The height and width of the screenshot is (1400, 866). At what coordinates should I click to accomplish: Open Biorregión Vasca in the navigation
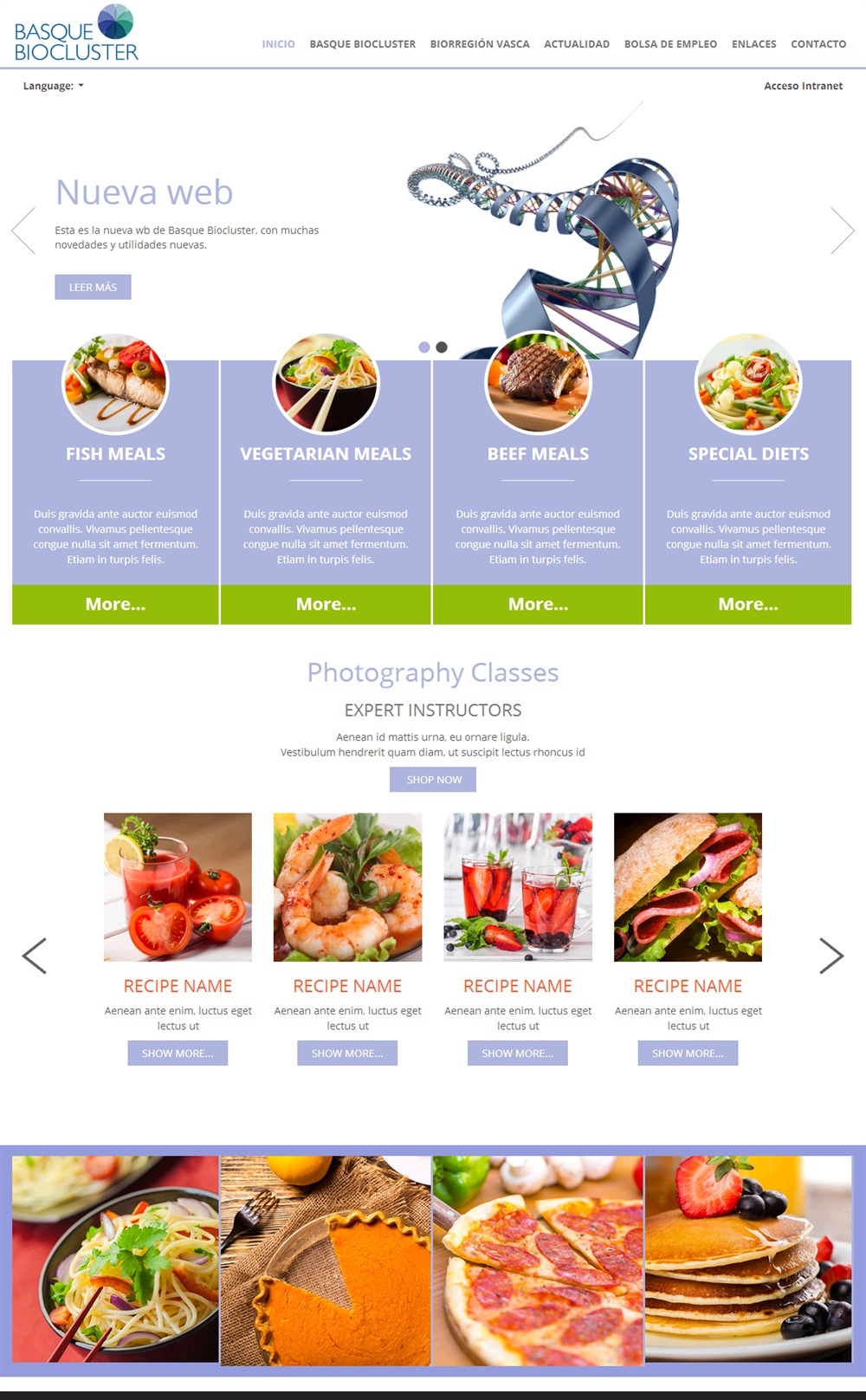(480, 44)
